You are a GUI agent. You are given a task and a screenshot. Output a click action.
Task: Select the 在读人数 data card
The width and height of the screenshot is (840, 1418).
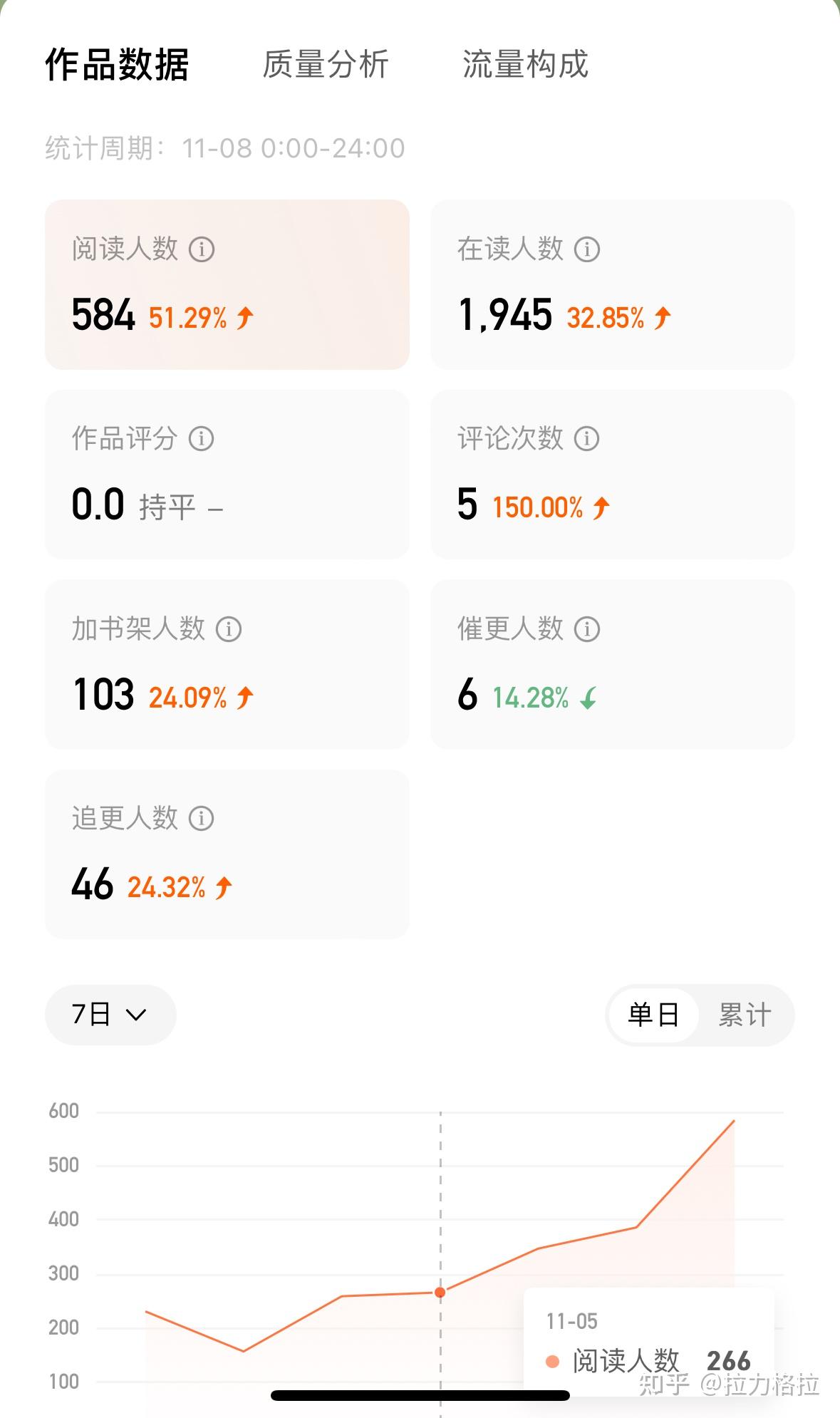coord(613,284)
